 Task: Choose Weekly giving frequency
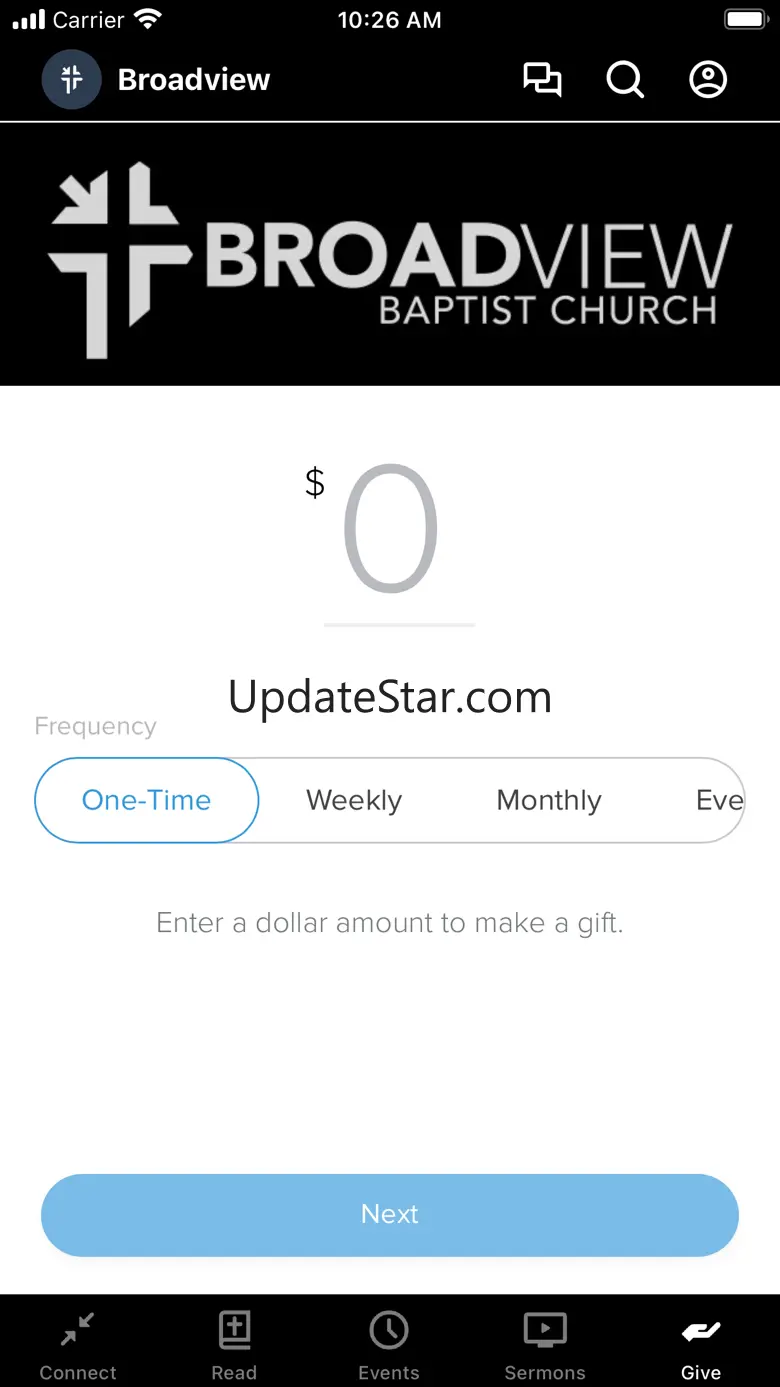(x=354, y=800)
